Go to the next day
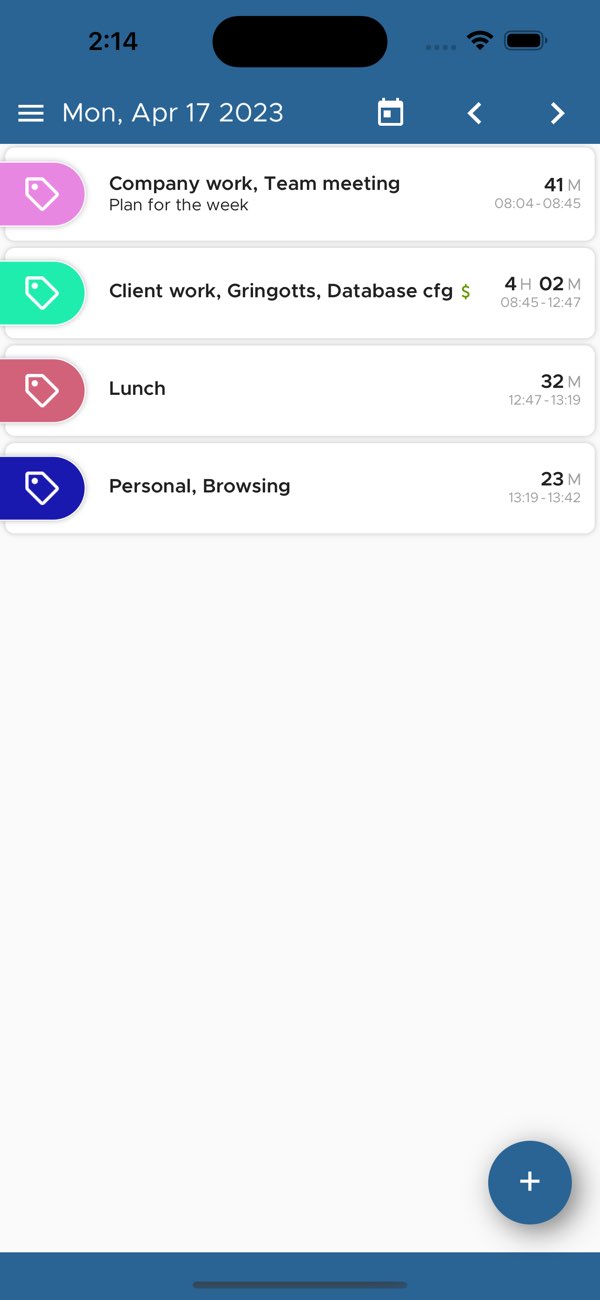This screenshot has height=1300, width=600. [557, 113]
